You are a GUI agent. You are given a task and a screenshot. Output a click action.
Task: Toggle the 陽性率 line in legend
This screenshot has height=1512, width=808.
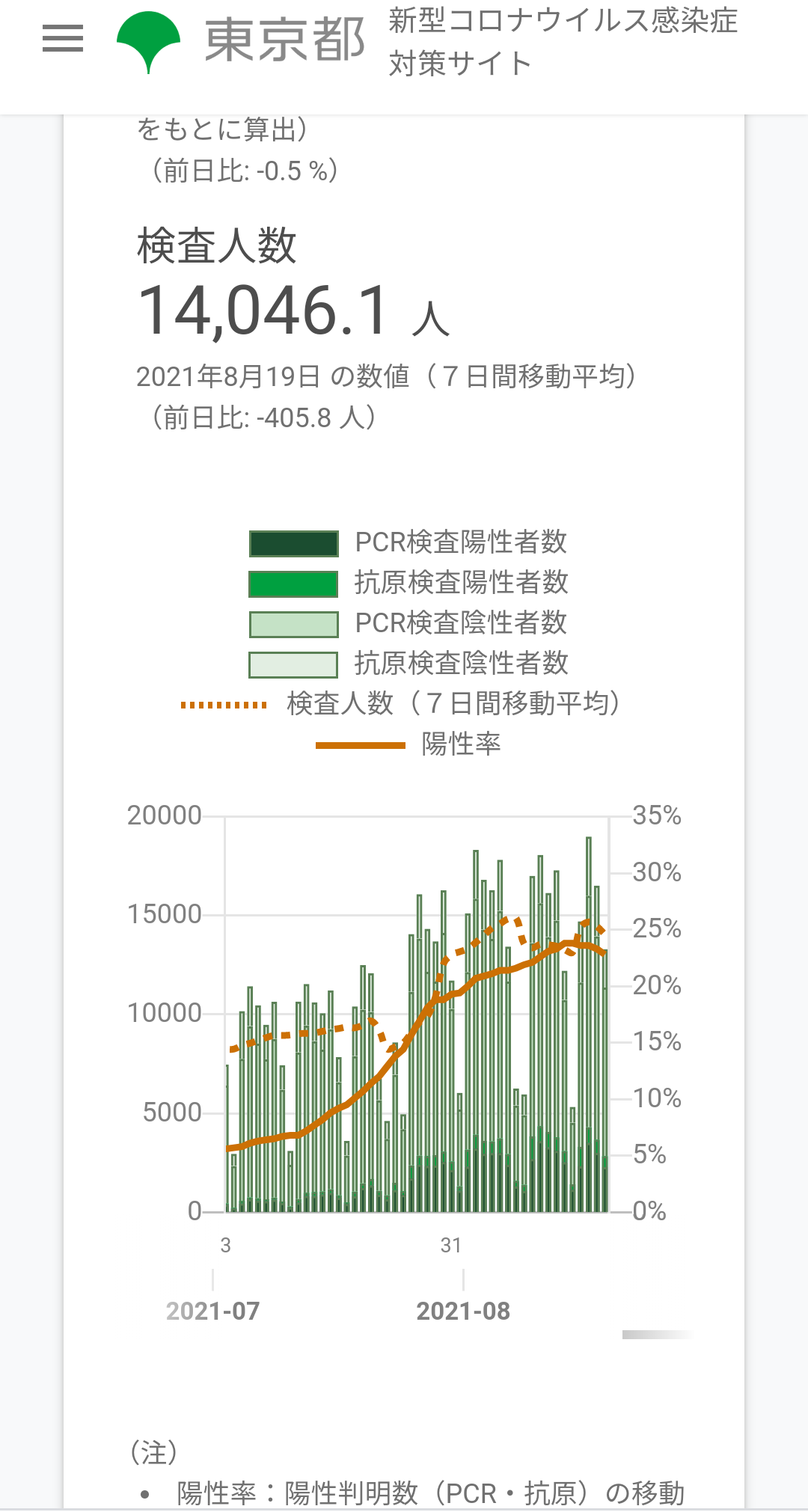(408, 745)
